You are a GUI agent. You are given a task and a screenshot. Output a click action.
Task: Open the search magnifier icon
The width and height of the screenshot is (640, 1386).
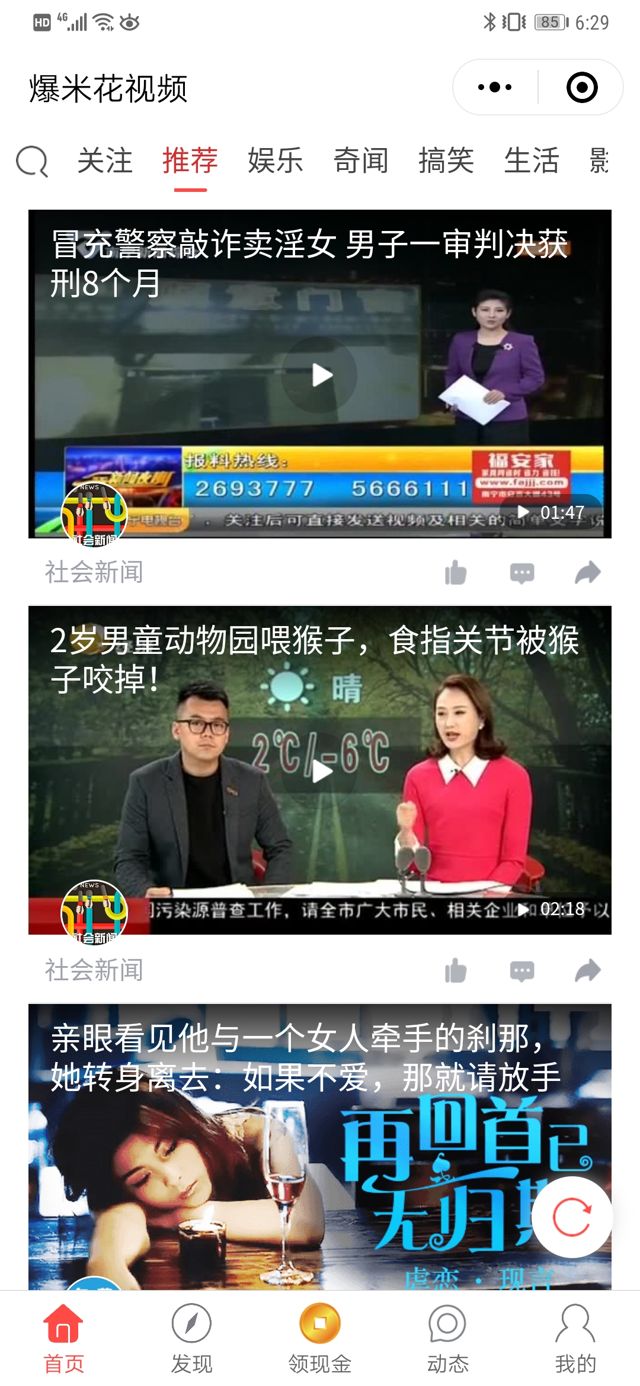[32, 161]
